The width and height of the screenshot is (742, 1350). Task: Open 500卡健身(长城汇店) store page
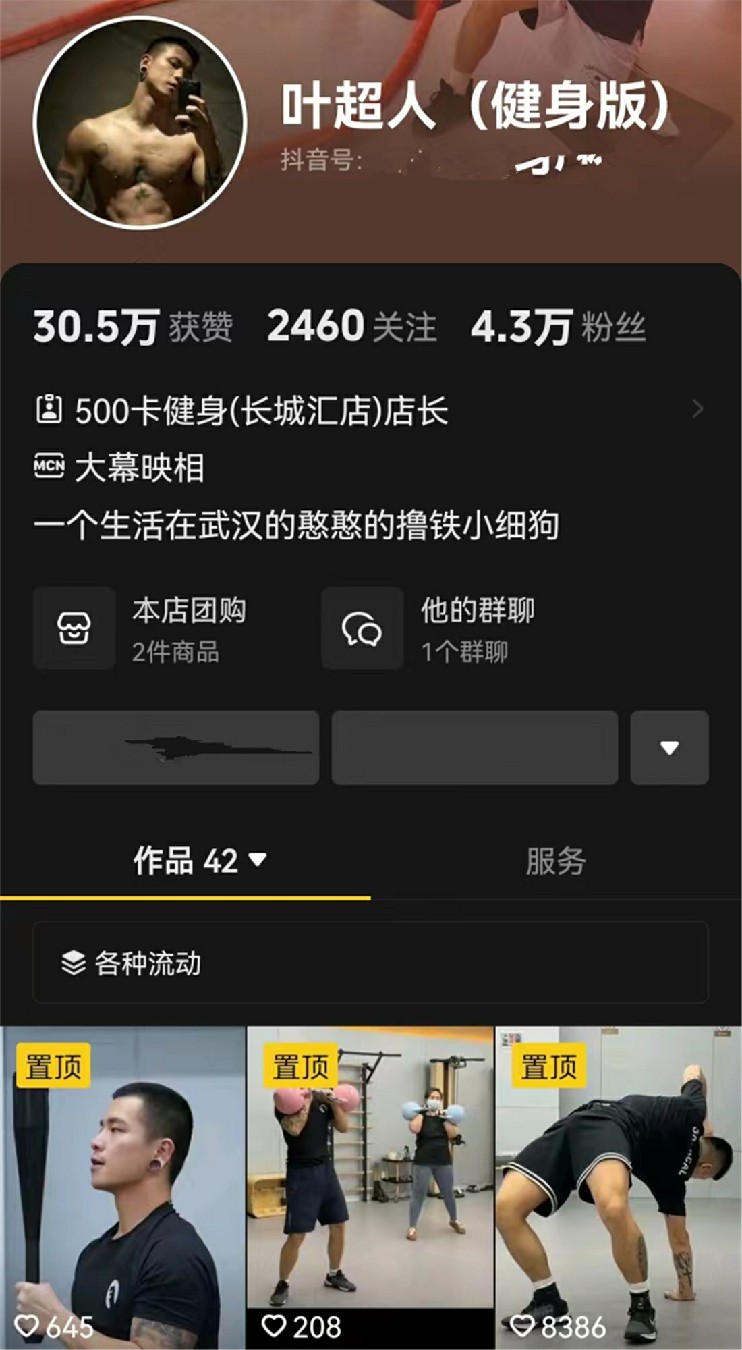tap(260, 411)
